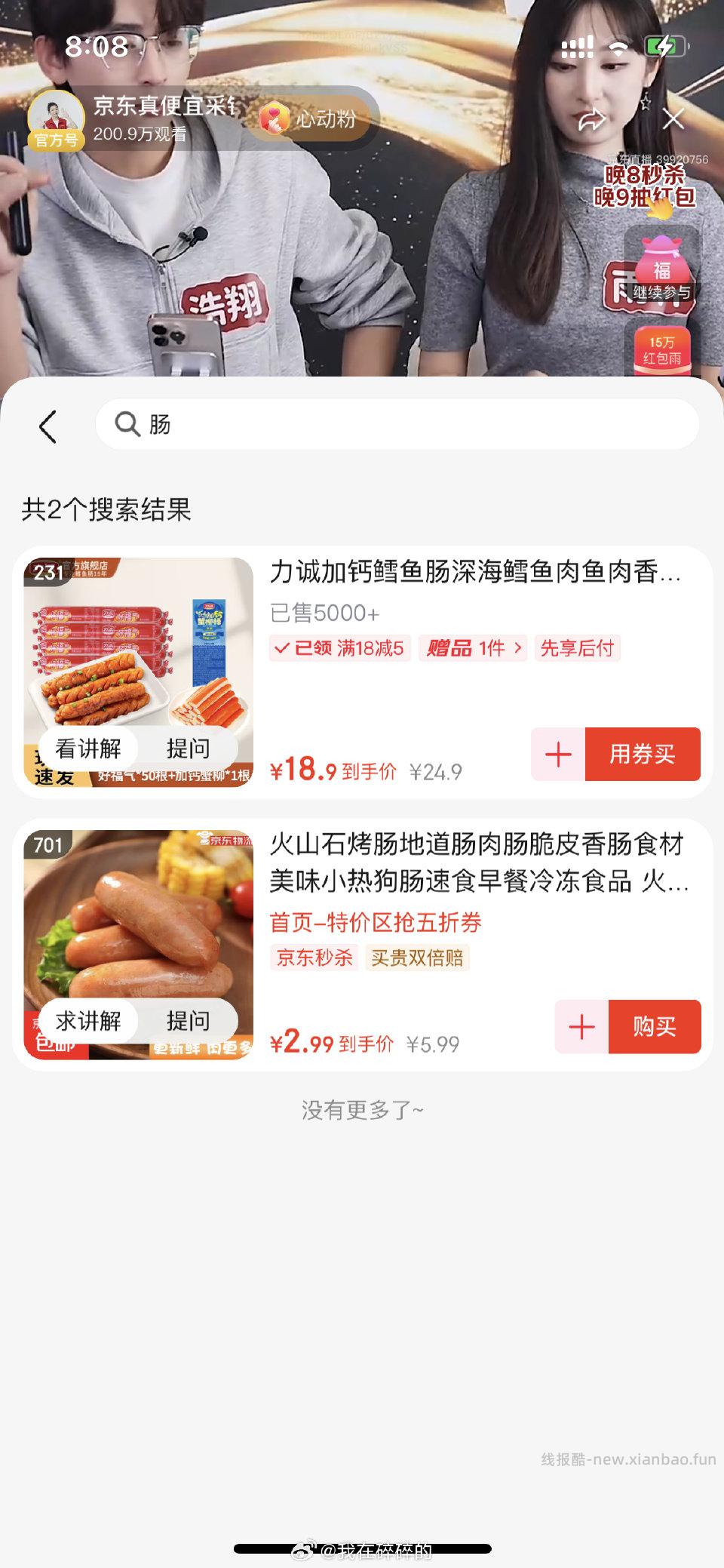Tap the plus icon beside the 购买 button
Image resolution: width=724 pixels, height=1568 pixels.
[580, 1027]
